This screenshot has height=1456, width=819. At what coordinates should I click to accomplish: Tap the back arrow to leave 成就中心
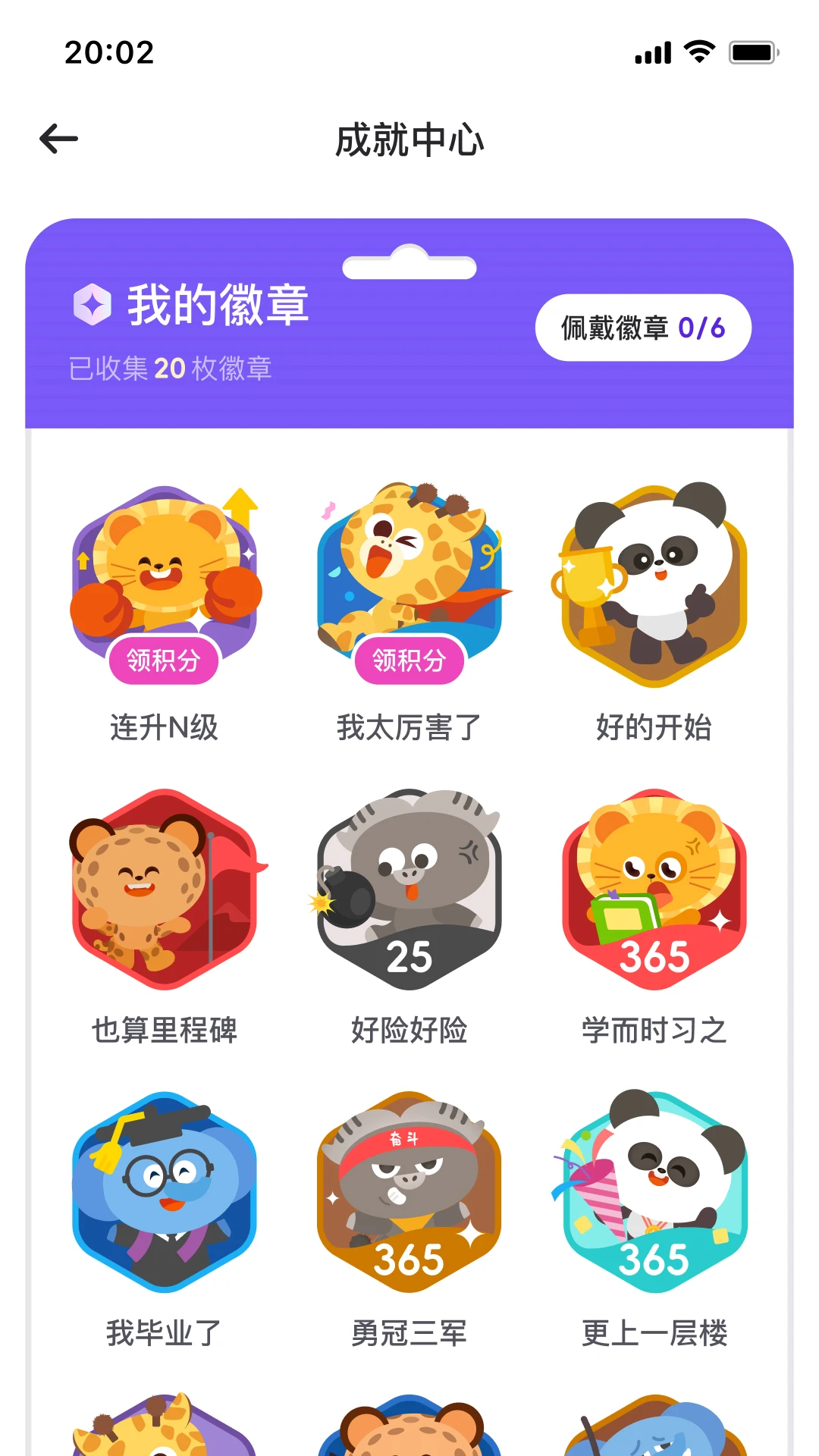pos(58,138)
